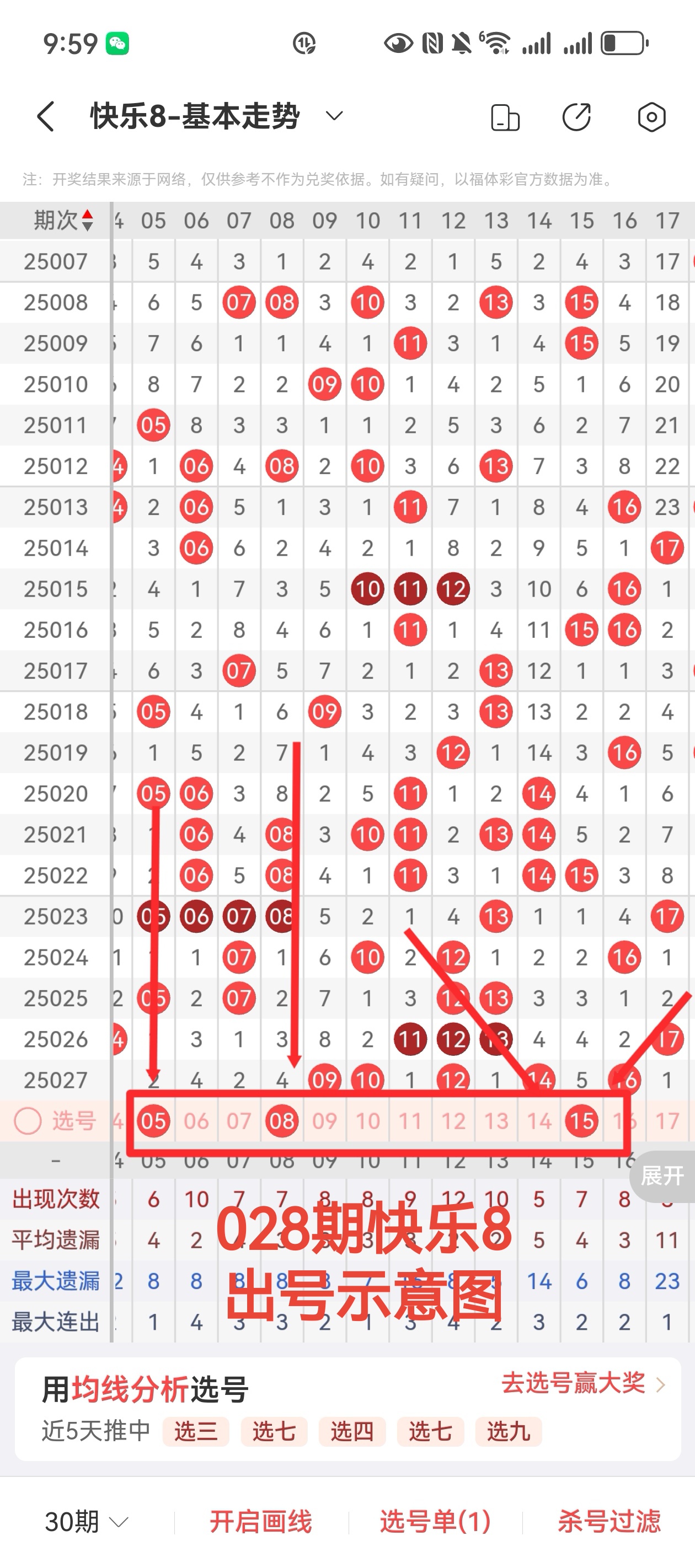Tap the 选三 chip
695x1568 pixels.
pyautogui.click(x=195, y=1431)
